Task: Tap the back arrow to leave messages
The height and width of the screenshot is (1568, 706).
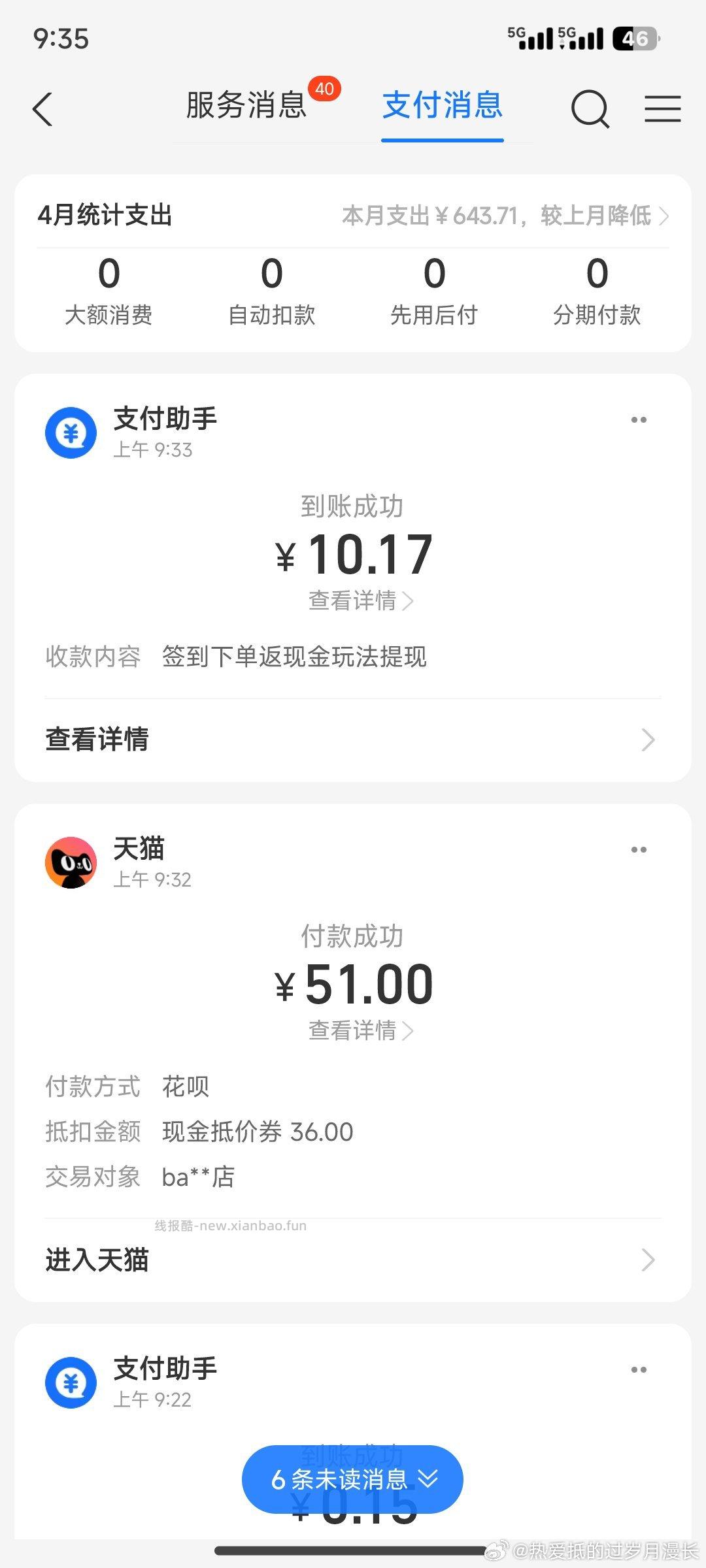Action: pyautogui.click(x=42, y=109)
